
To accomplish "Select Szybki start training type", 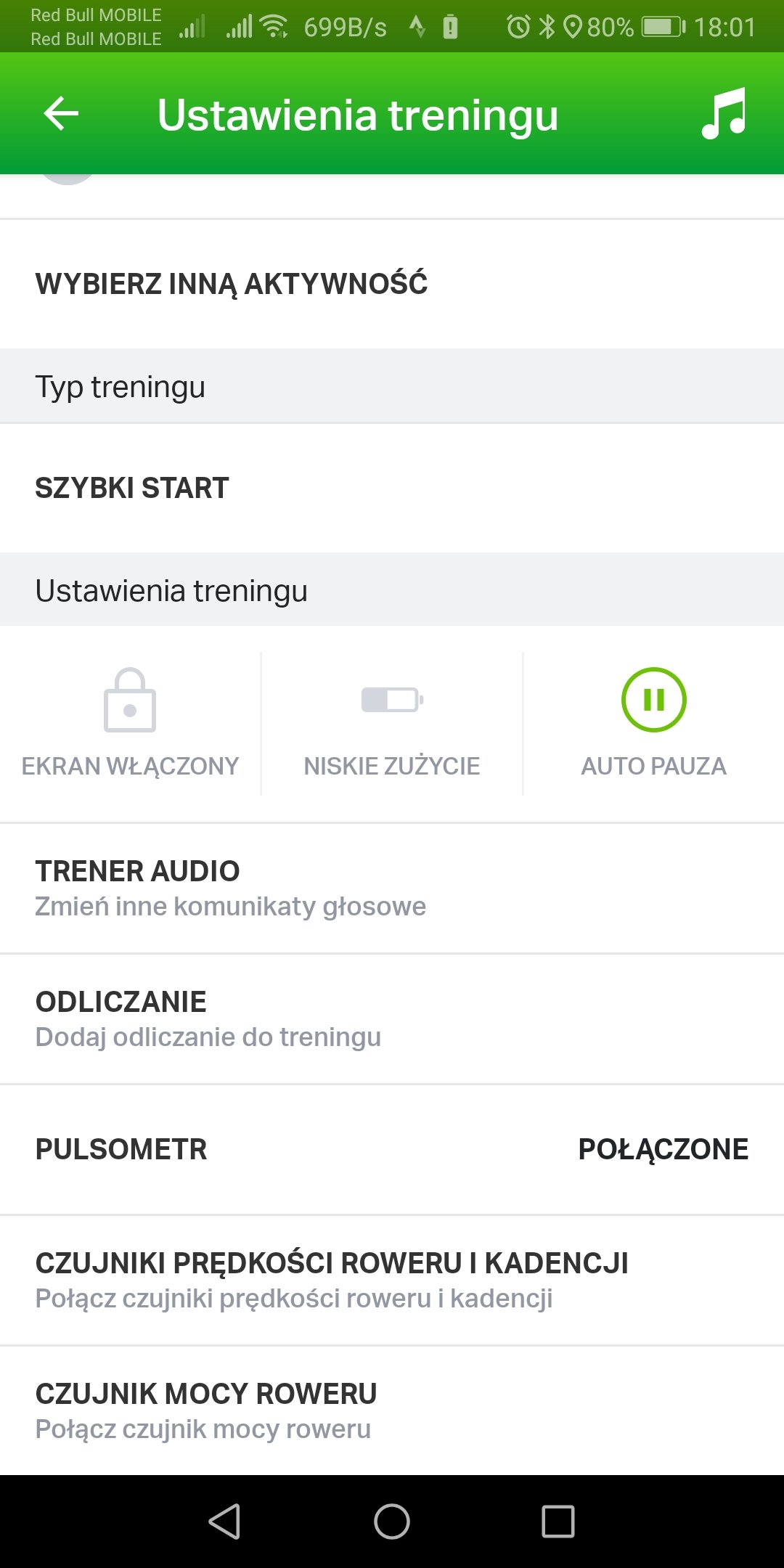I will pos(392,488).
